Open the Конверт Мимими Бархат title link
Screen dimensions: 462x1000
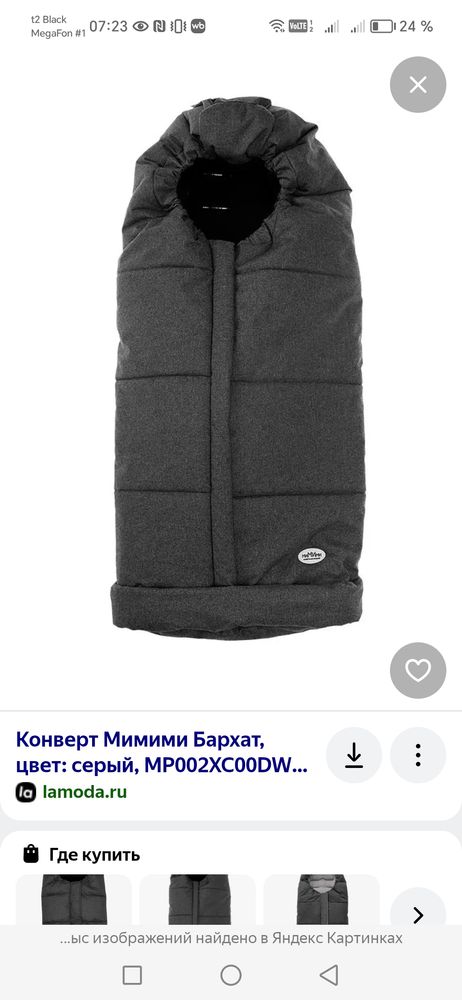[x=161, y=753]
